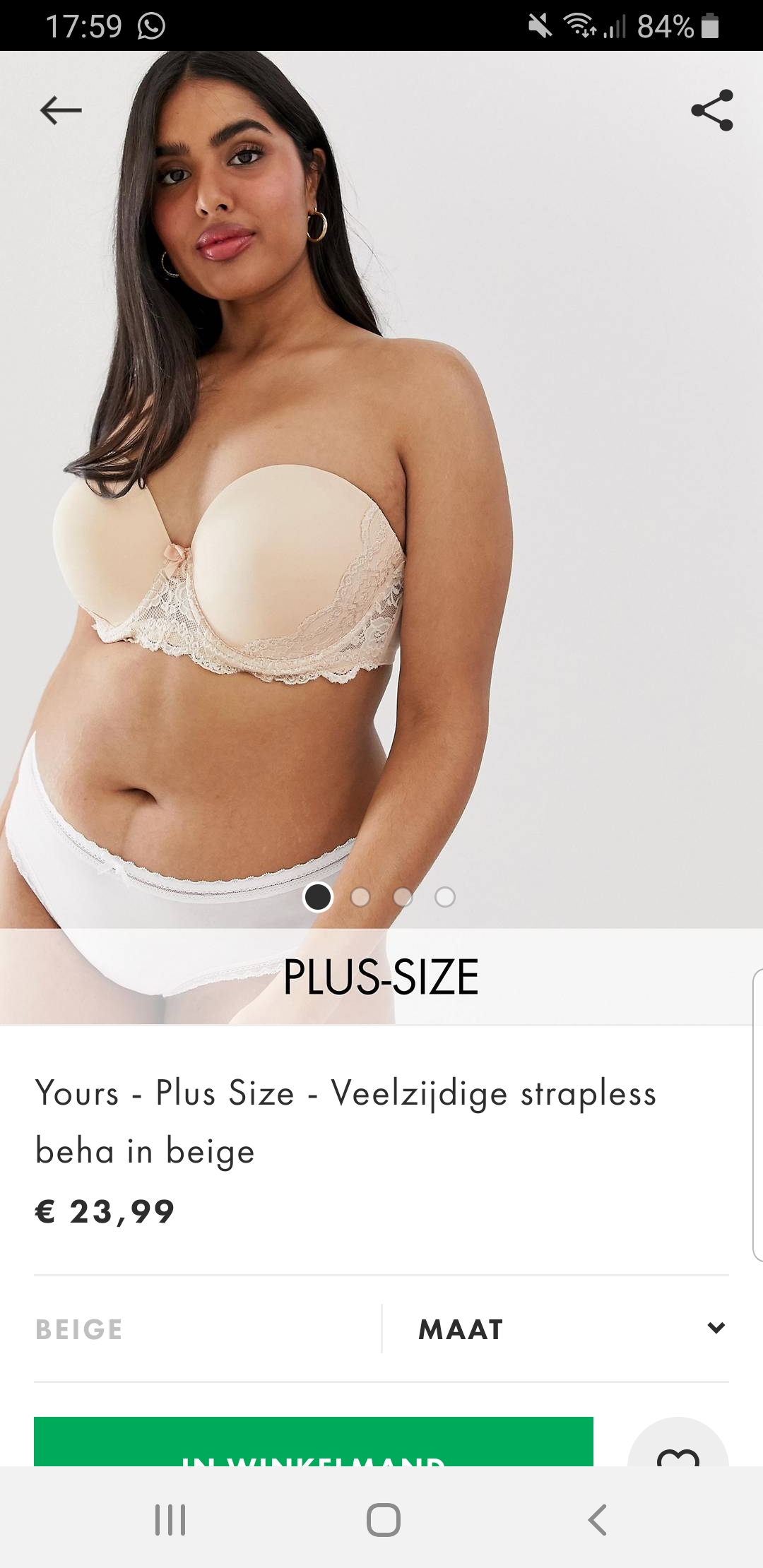Go back using the top arrow

[61, 110]
